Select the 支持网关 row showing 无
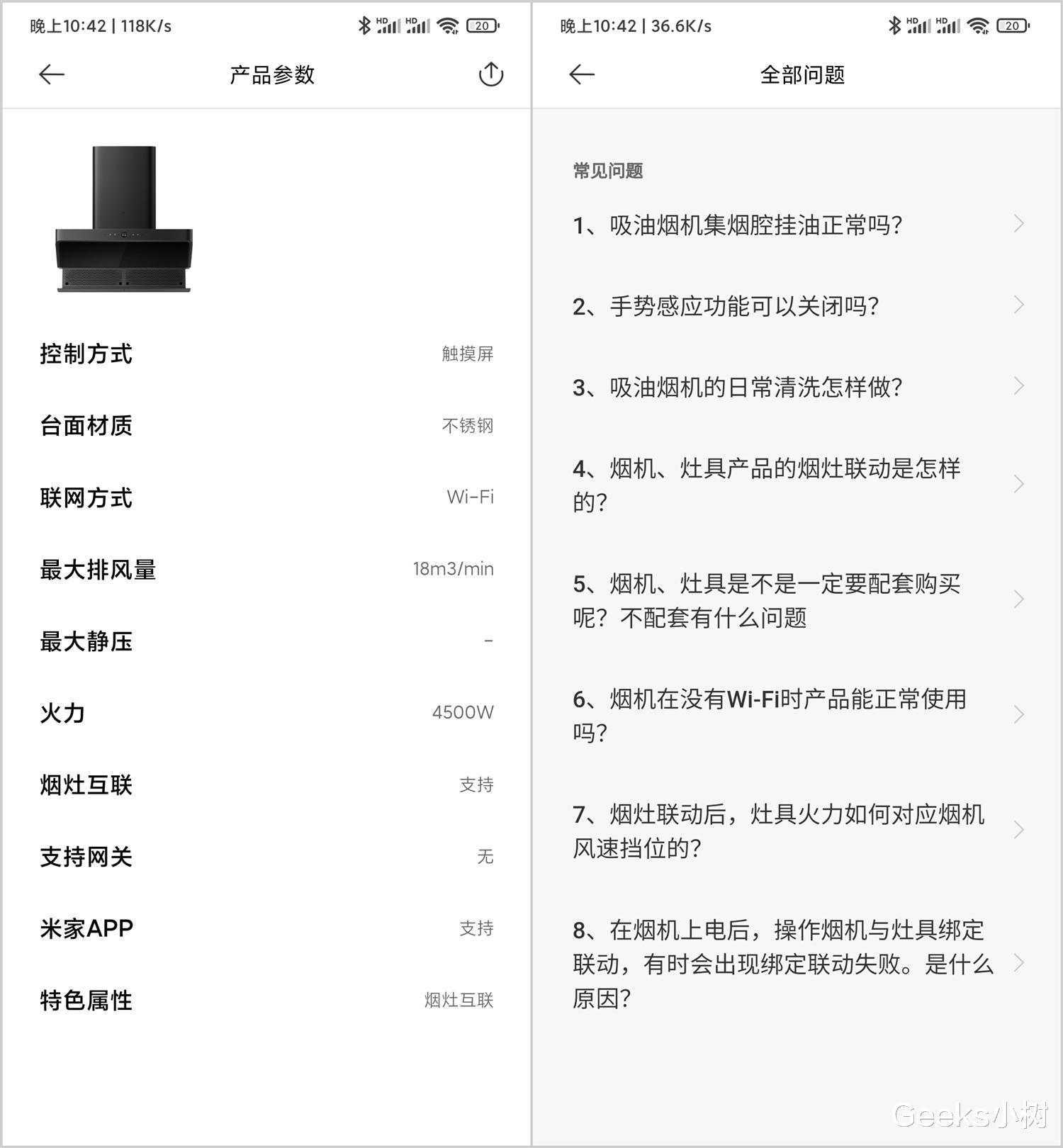 pyautogui.click(x=266, y=856)
